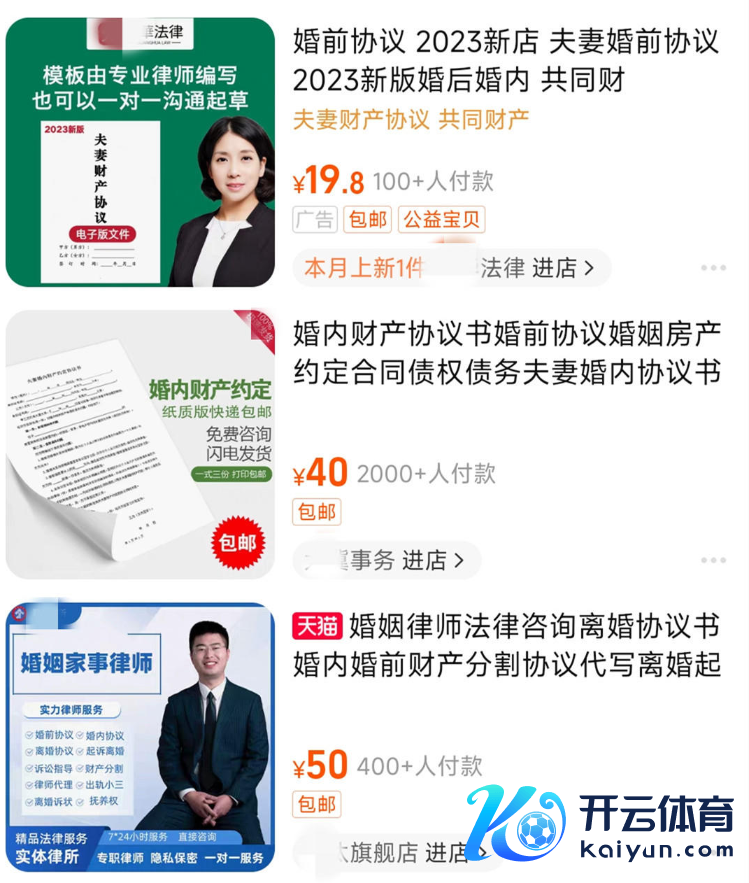Open more options for the 40 yuan listing
The height and width of the screenshot is (883, 749).
(x=713, y=561)
